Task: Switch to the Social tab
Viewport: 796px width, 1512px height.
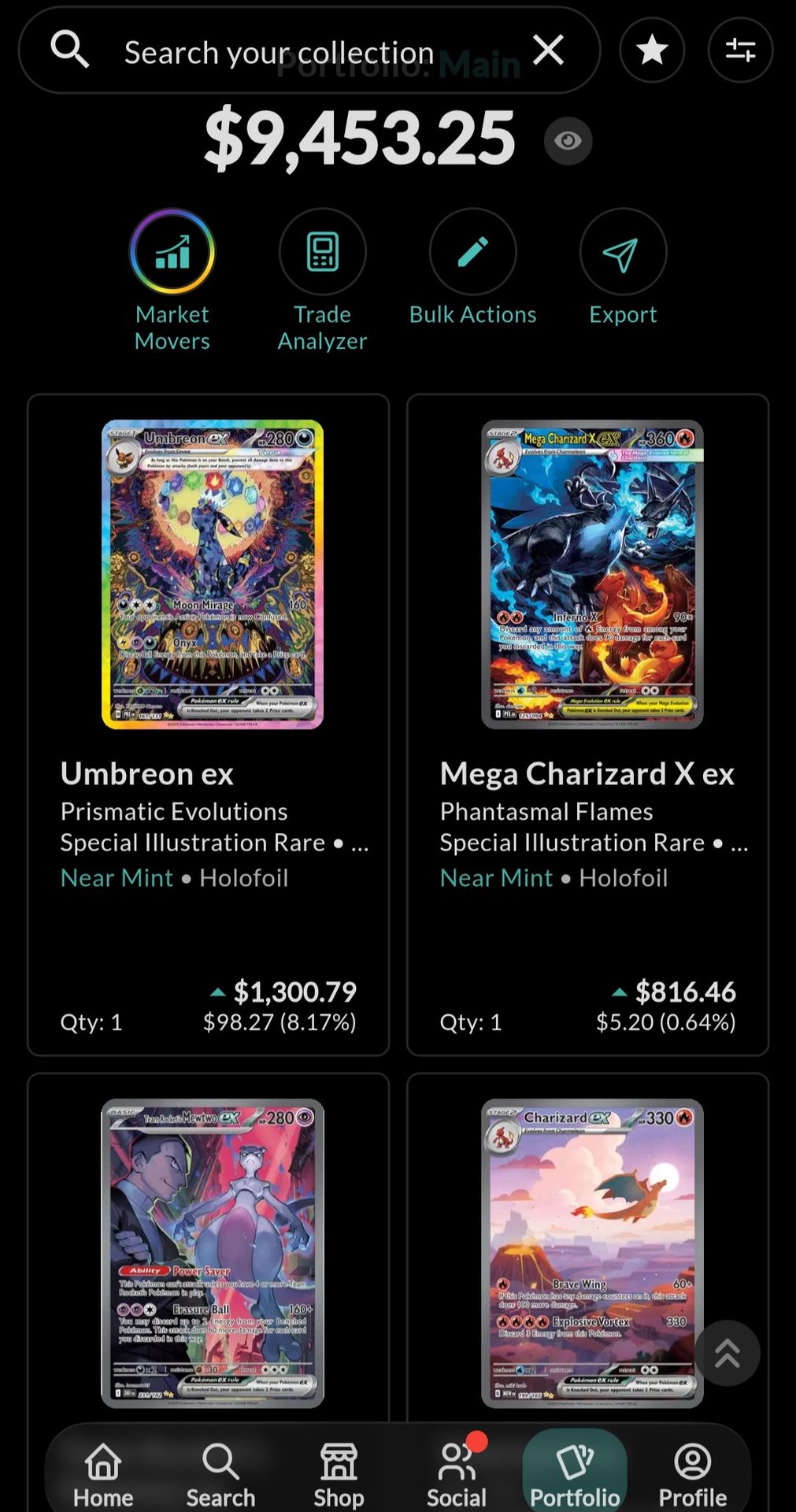Action: [457, 1474]
